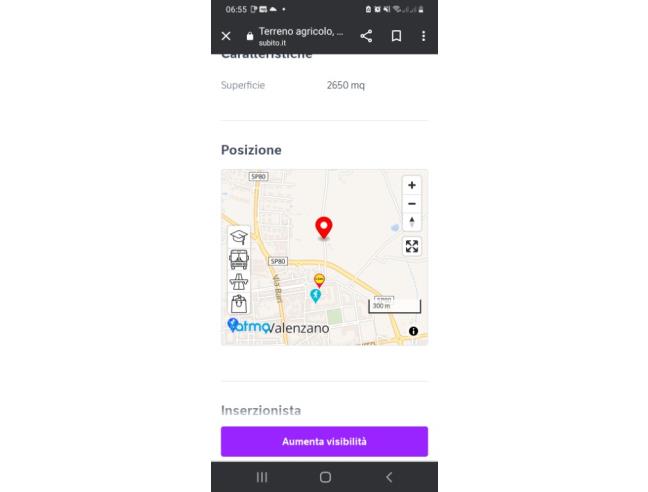Open the browser overflow menu
The width and height of the screenshot is (648, 492).
pyautogui.click(x=424, y=36)
